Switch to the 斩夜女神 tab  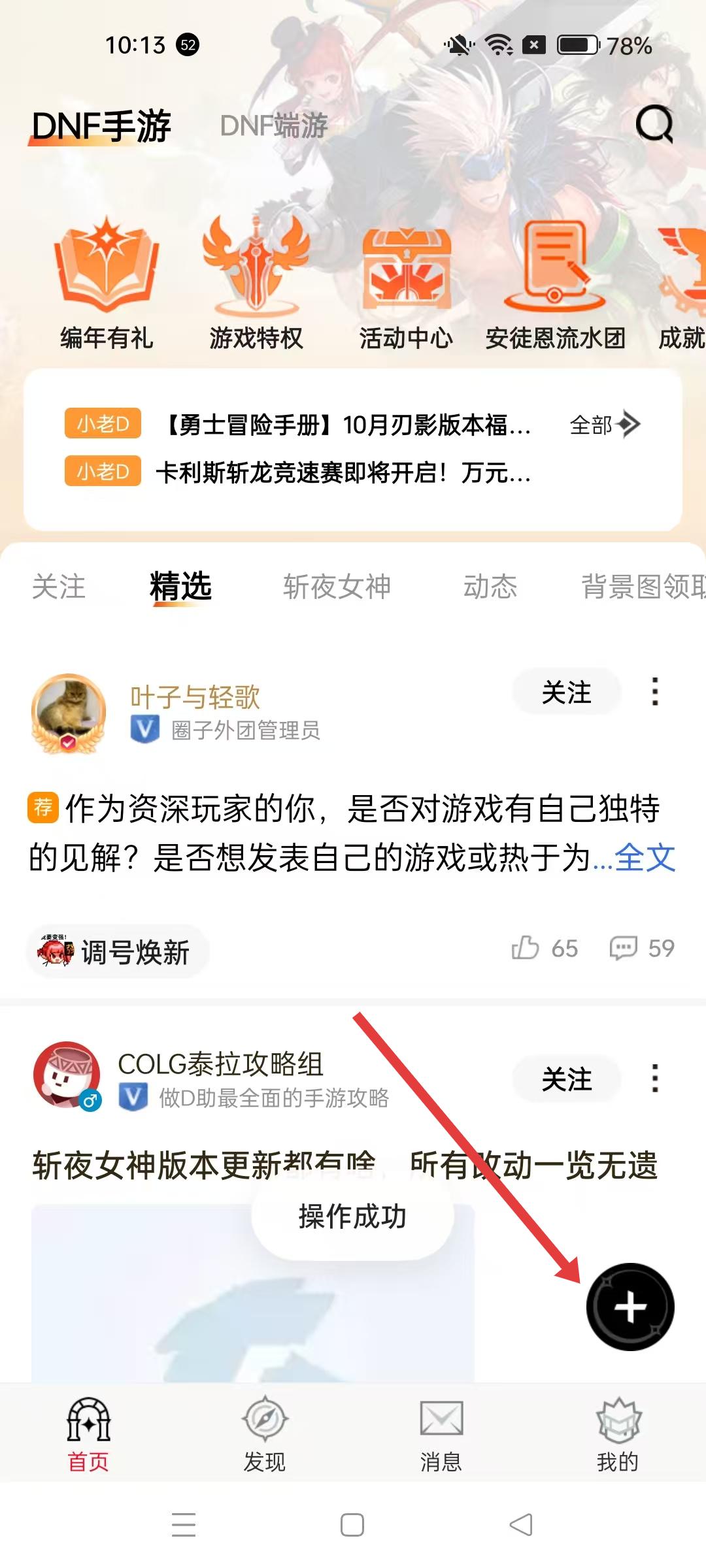tap(337, 586)
